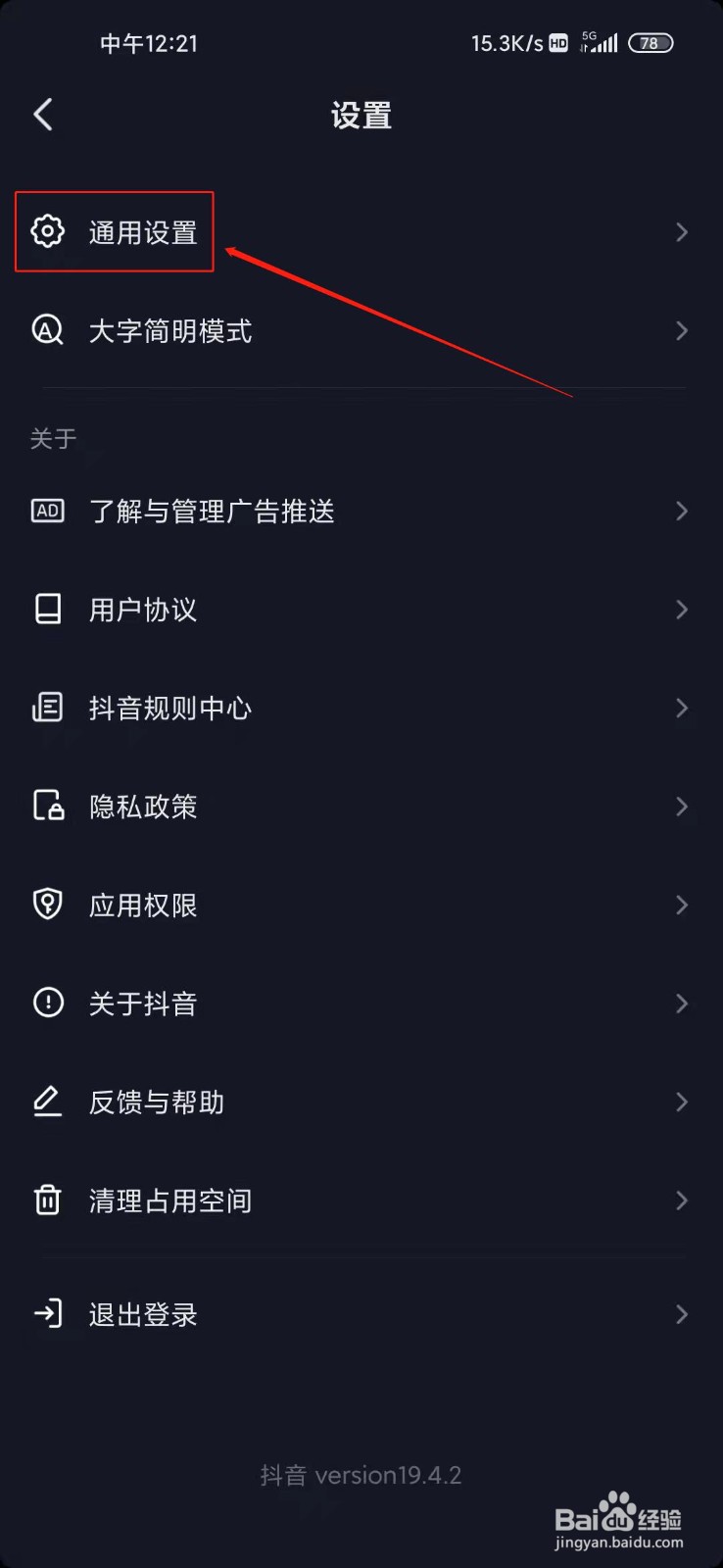View the 用户协议 user agreement

pyautogui.click(x=143, y=610)
